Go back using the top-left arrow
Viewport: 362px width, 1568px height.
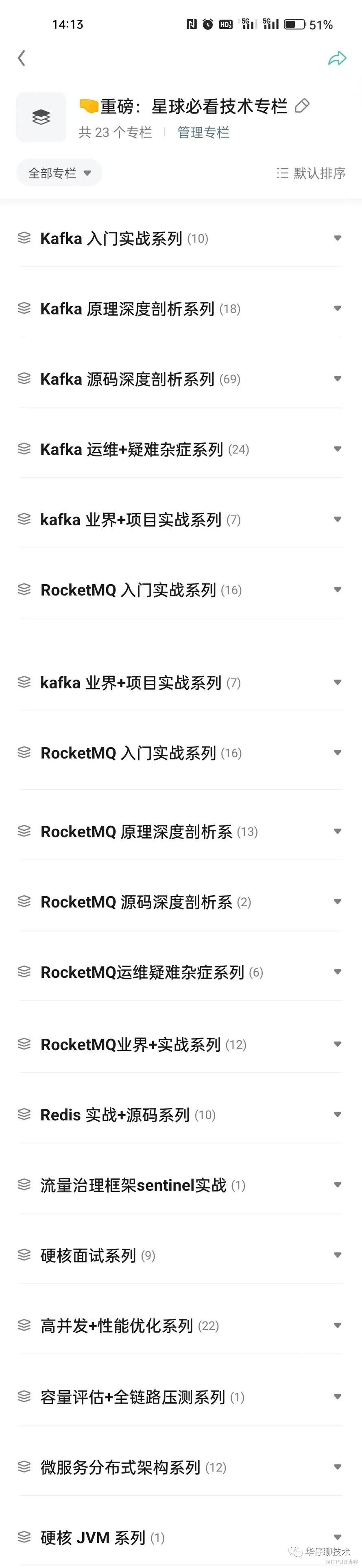point(22,58)
